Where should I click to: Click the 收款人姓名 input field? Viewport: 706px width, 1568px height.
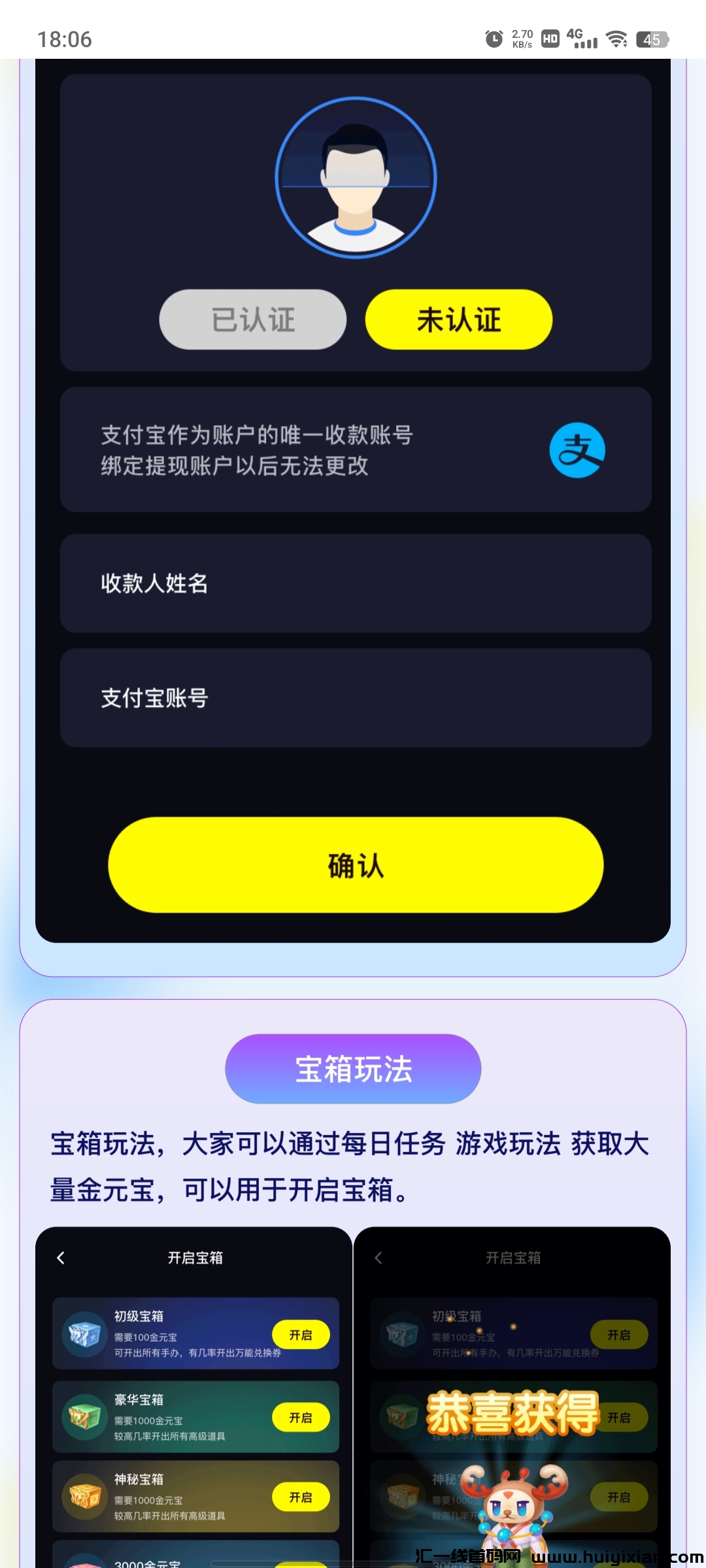pyautogui.click(x=355, y=583)
